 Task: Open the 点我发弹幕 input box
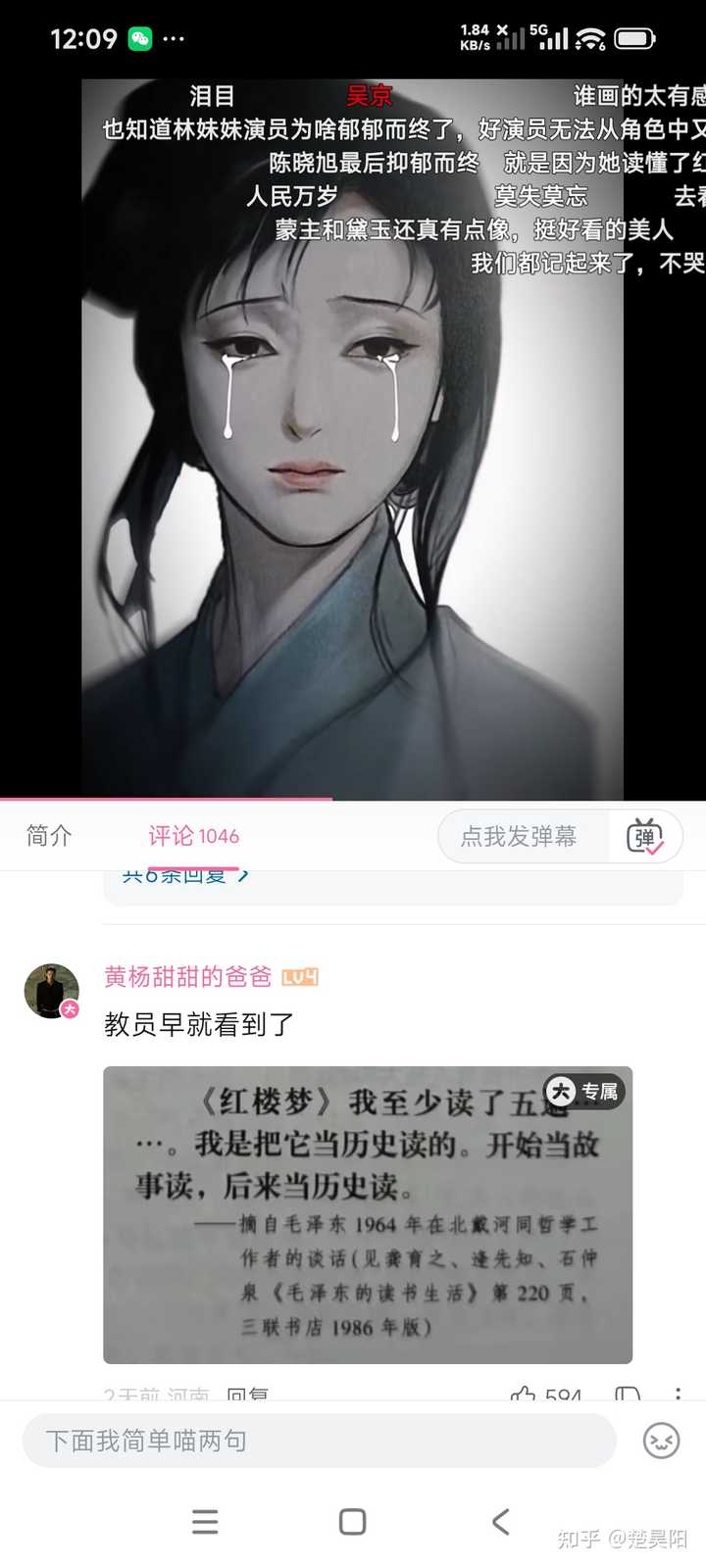tap(520, 836)
